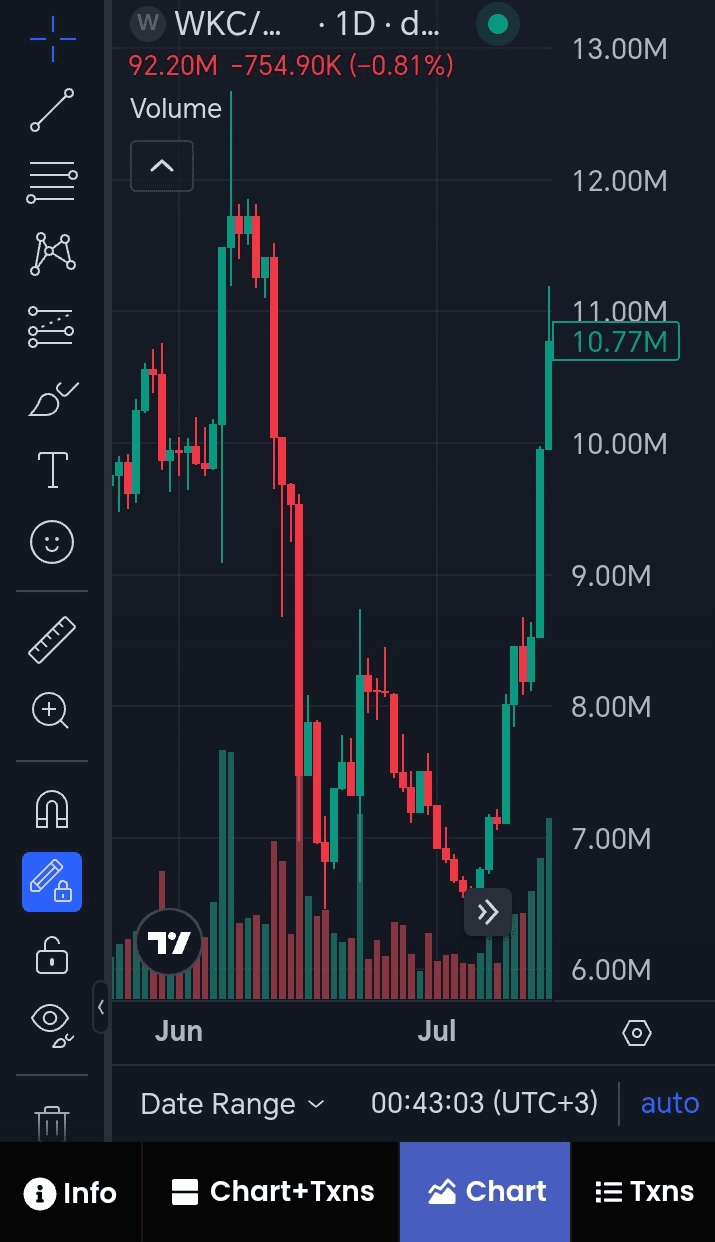The width and height of the screenshot is (715, 1242).
Task: Jump to the latest bar
Action: 487,912
